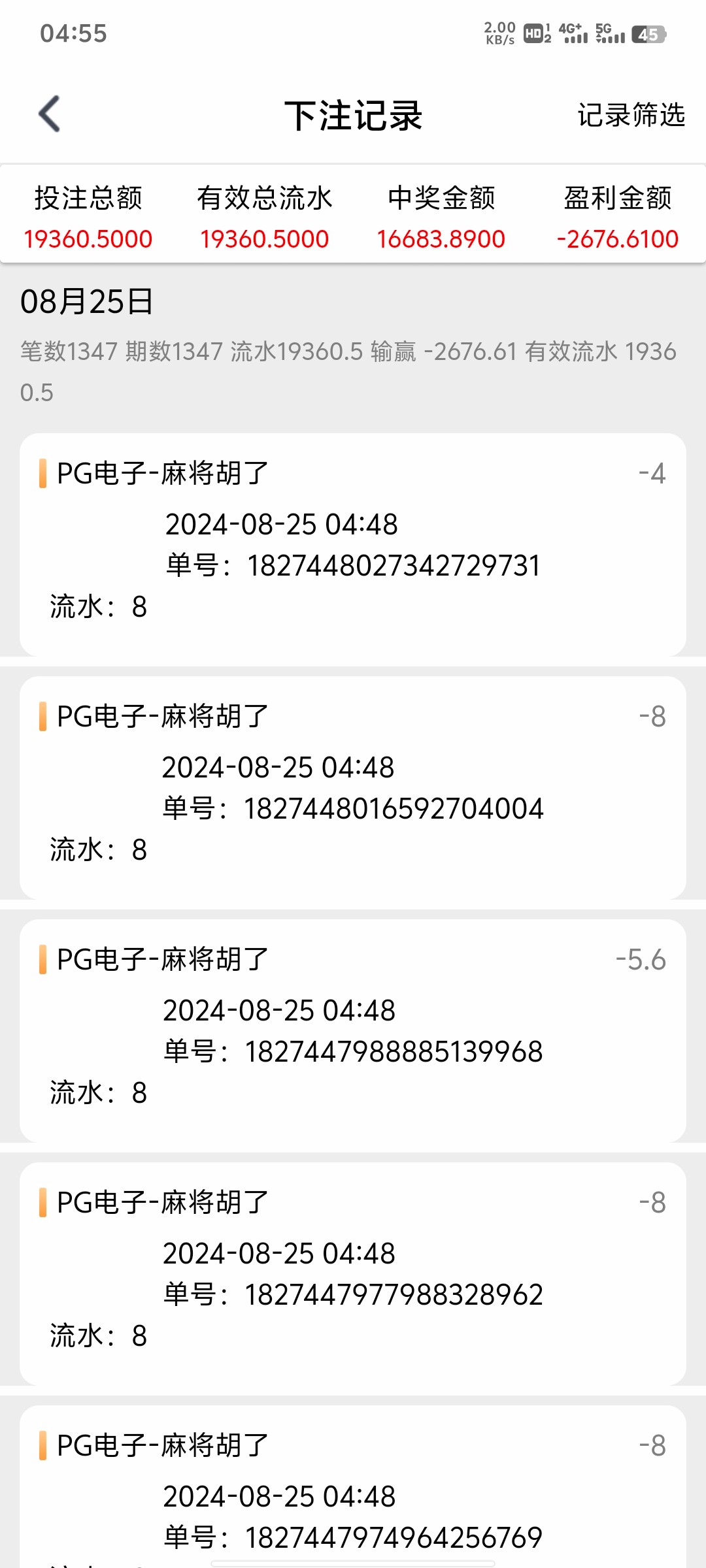Open bet record with order number 1827448016592704004
Screen dimensions: 706x1568
coord(353,787)
